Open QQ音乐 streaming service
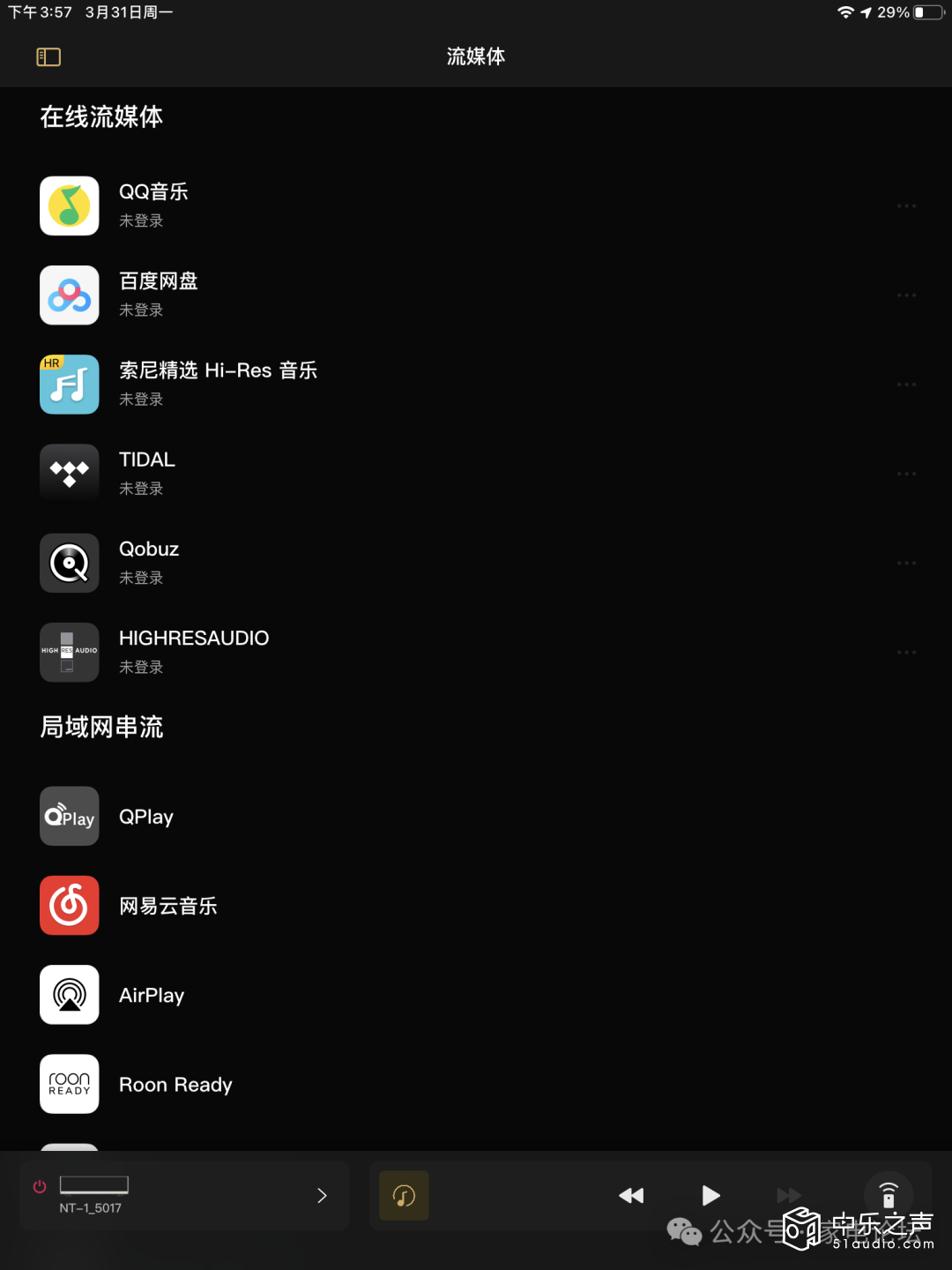 tap(153, 204)
